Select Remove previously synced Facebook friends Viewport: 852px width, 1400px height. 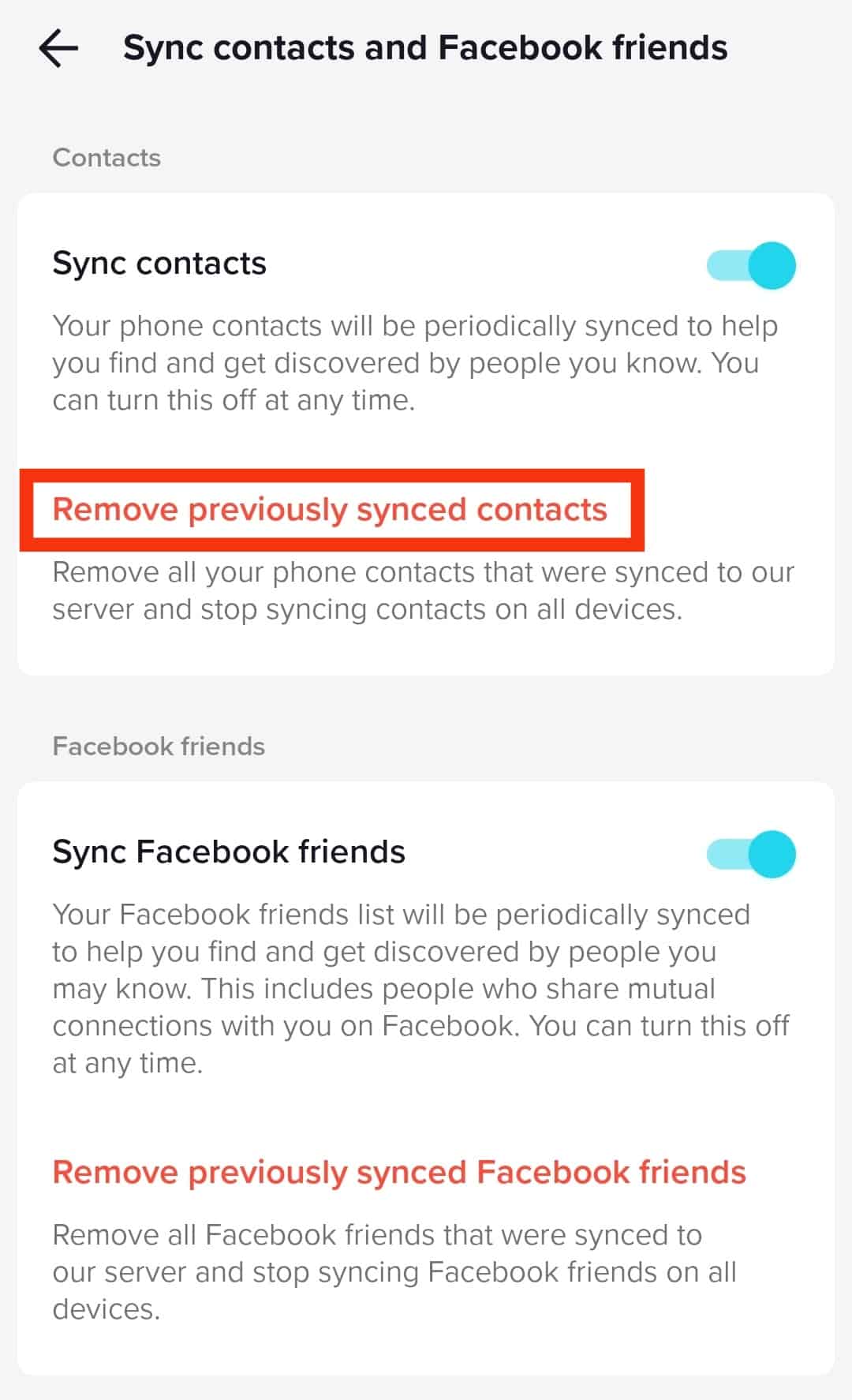click(398, 1173)
